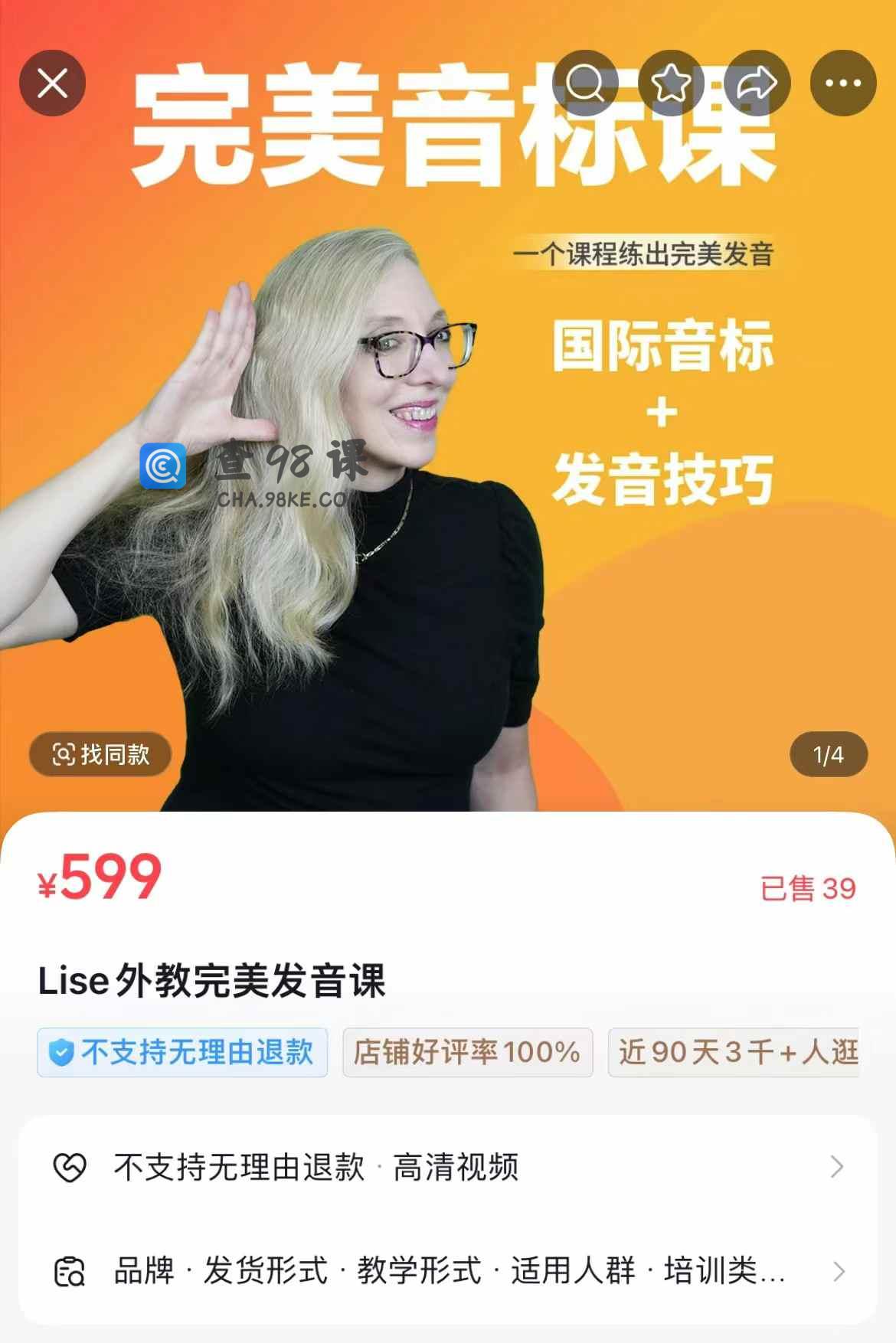Tap the 近90天3千+人逛 chip
This screenshot has height=1343, width=896.
tap(735, 1052)
